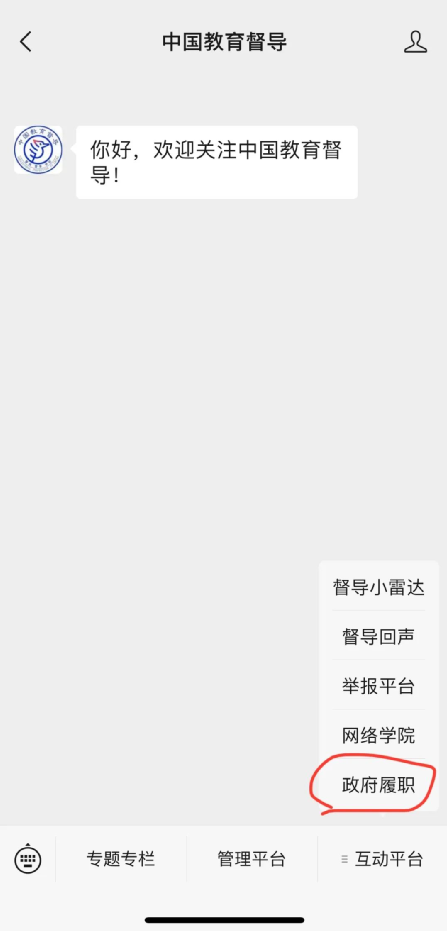Open 督导回声
448x931 pixels.
point(379,636)
